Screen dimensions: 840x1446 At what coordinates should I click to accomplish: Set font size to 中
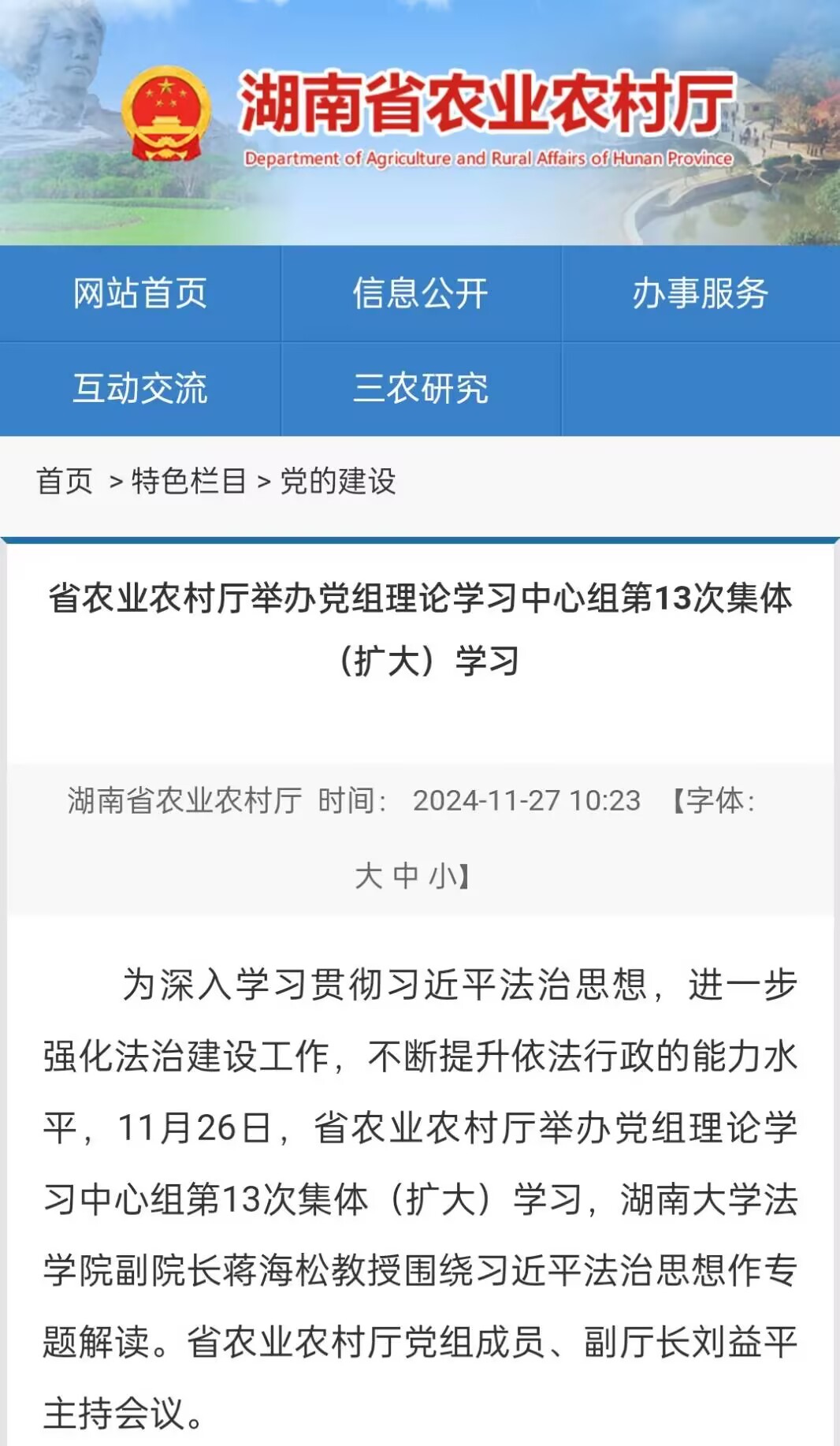406,876
